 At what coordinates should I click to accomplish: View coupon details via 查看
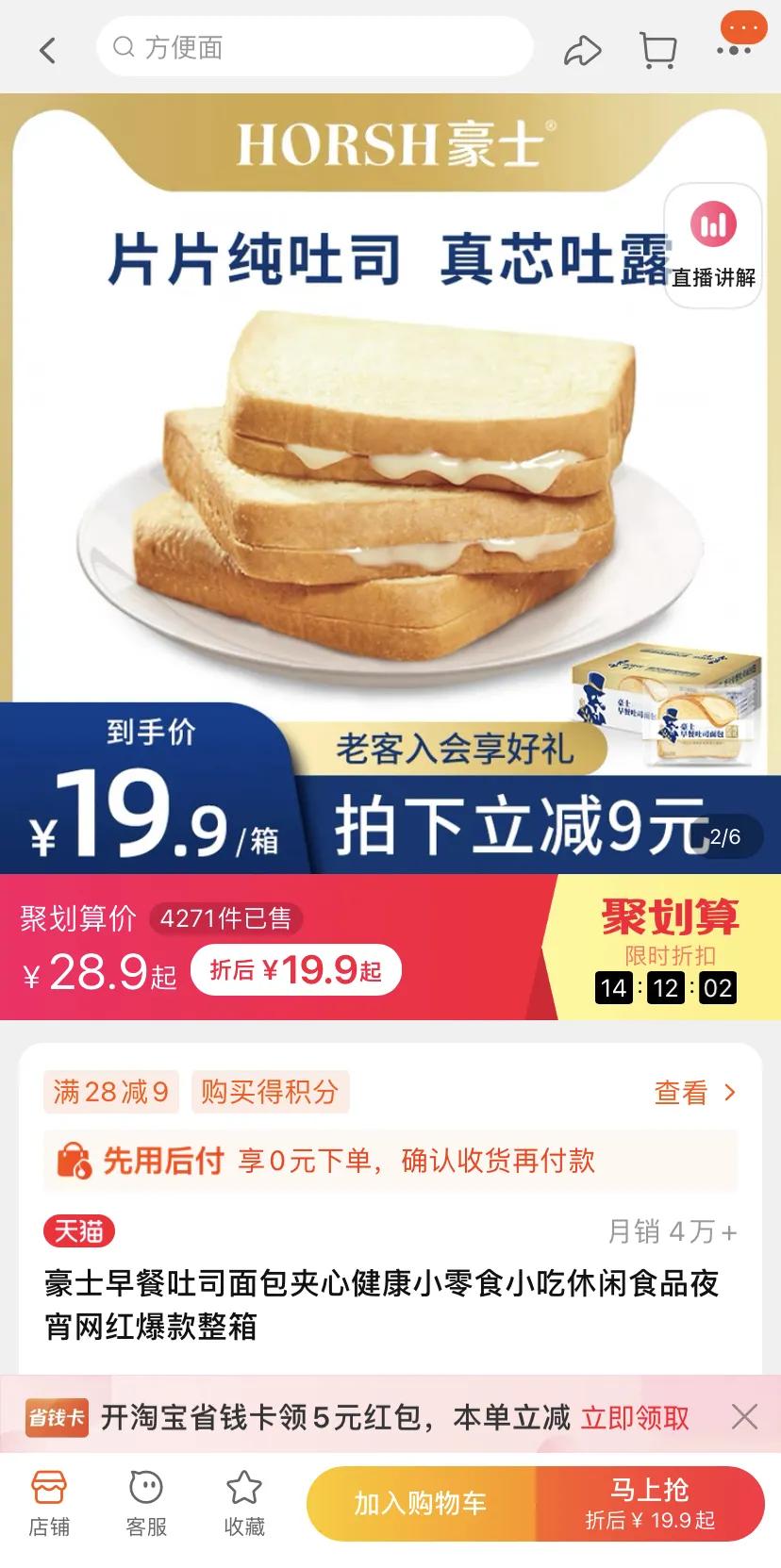694,1092
